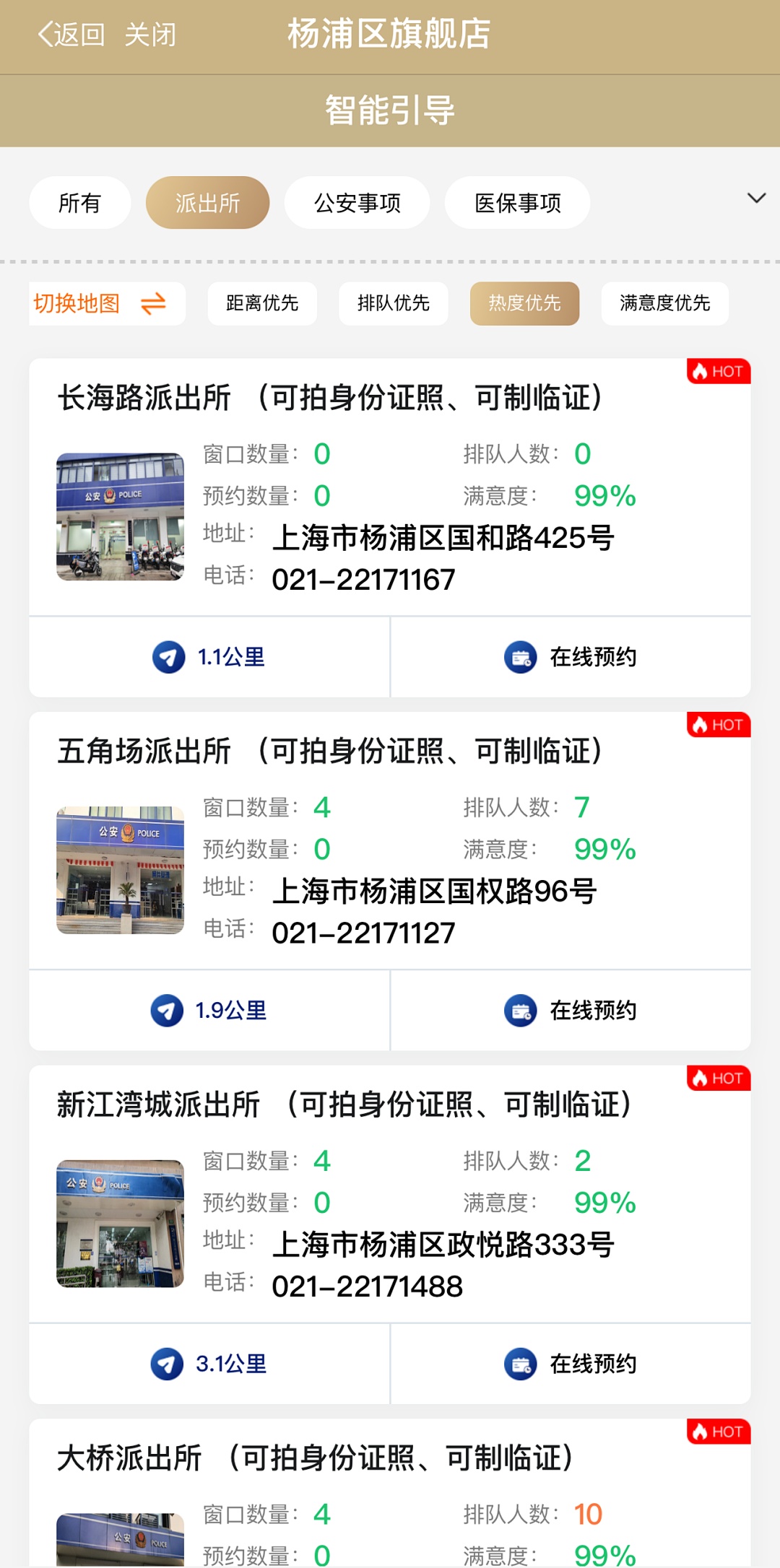Select the 所有 category chip
This screenshot has height=1568, width=780.
(x=79, y=203)
